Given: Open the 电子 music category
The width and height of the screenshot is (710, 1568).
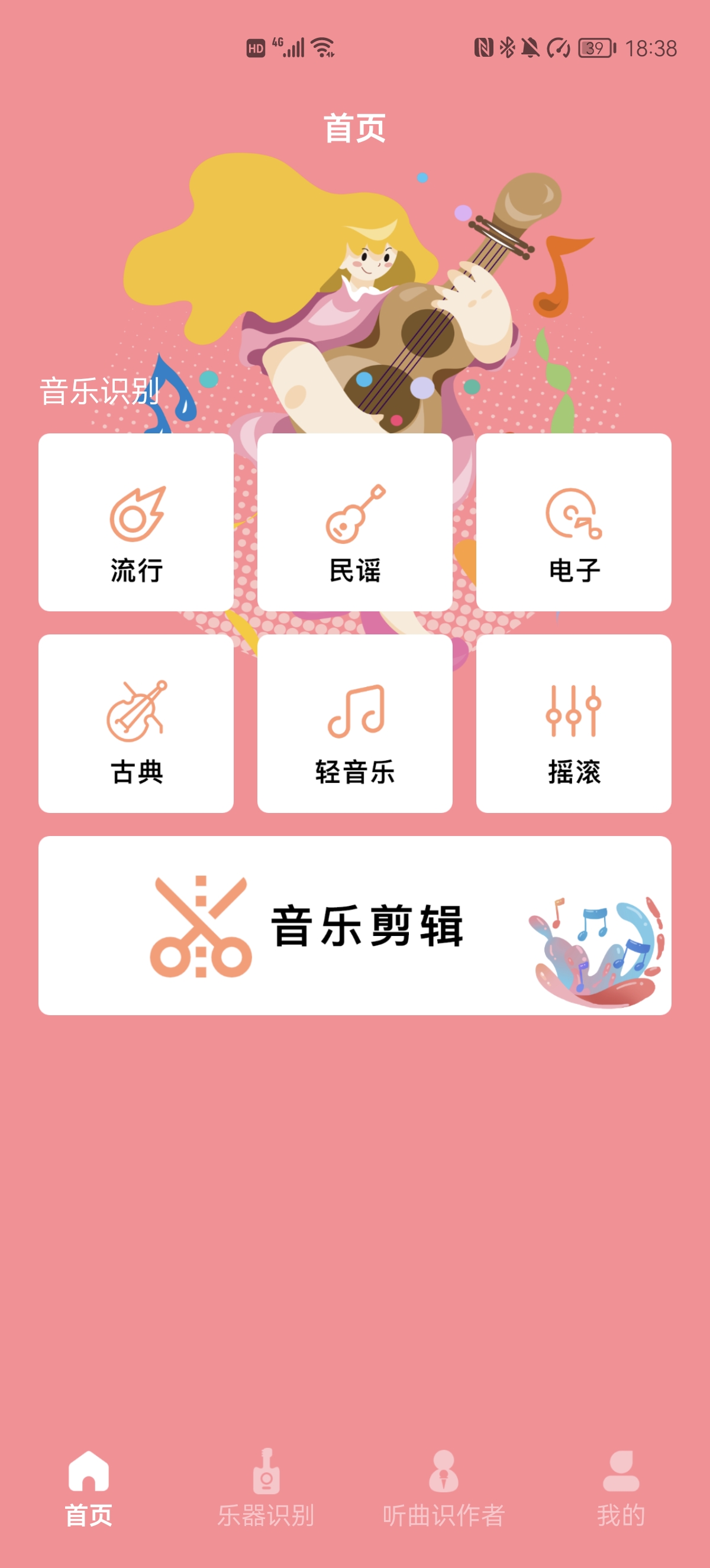Looking at the screenshot, I should (x=573, y=522).
